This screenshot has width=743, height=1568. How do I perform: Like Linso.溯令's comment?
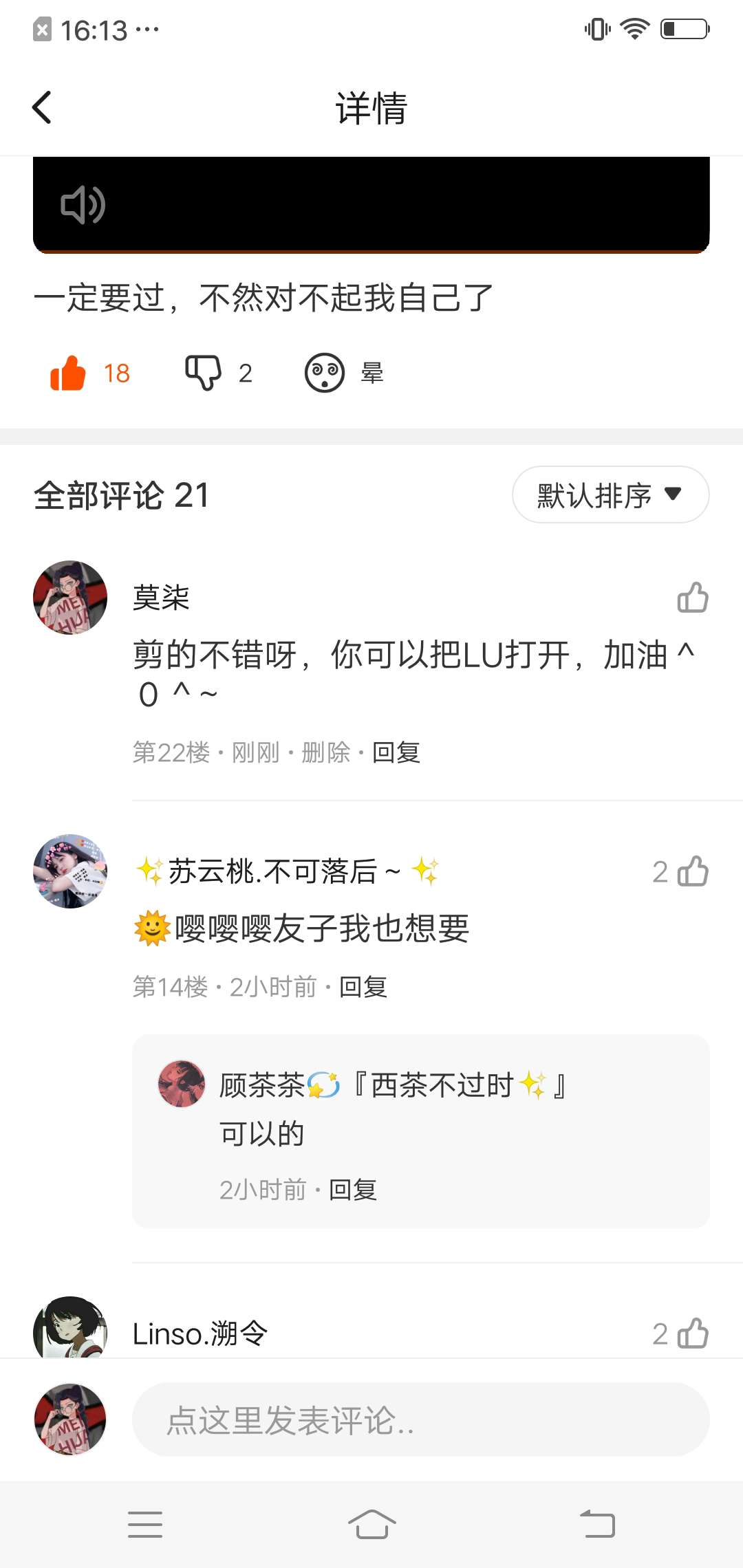coord(693,1334)
